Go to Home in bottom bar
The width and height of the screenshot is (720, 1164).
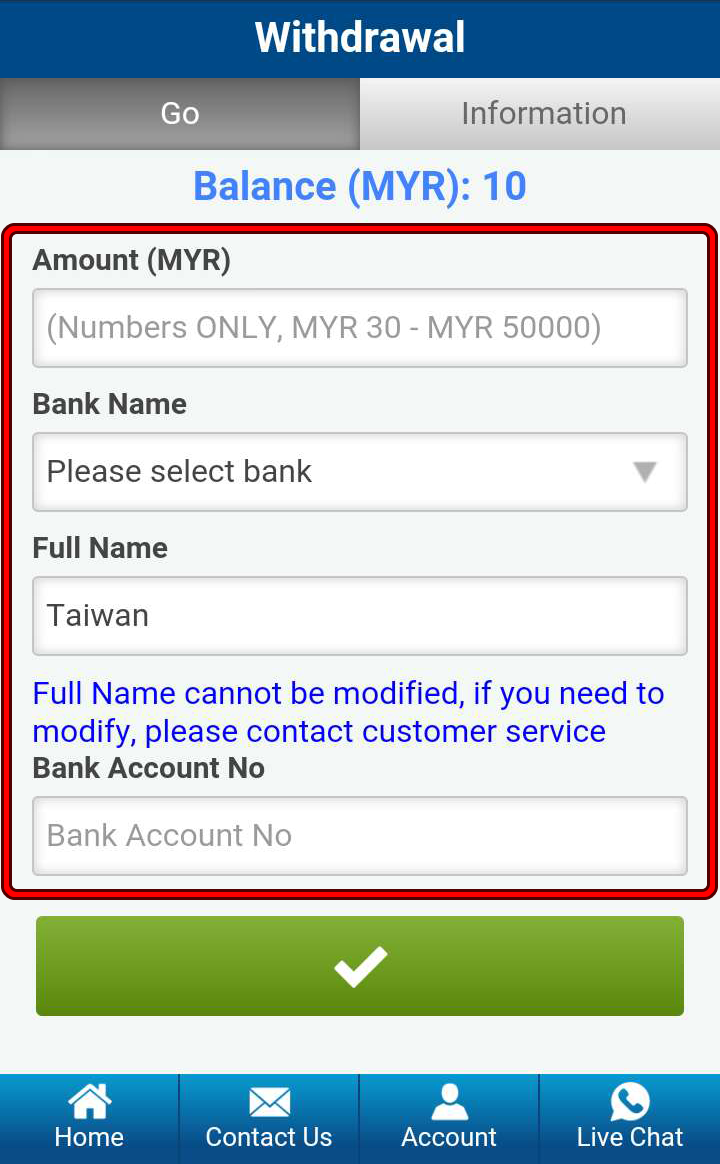(89, 1118)
